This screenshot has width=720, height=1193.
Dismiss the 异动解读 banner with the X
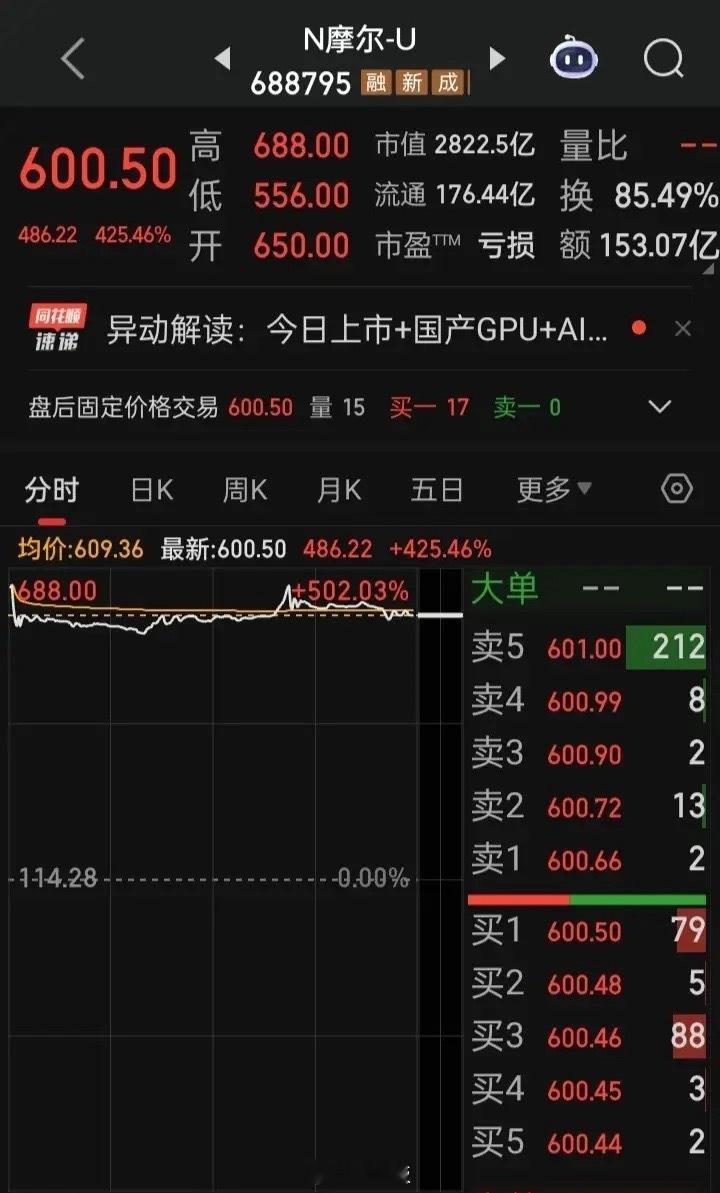point(682,327)
